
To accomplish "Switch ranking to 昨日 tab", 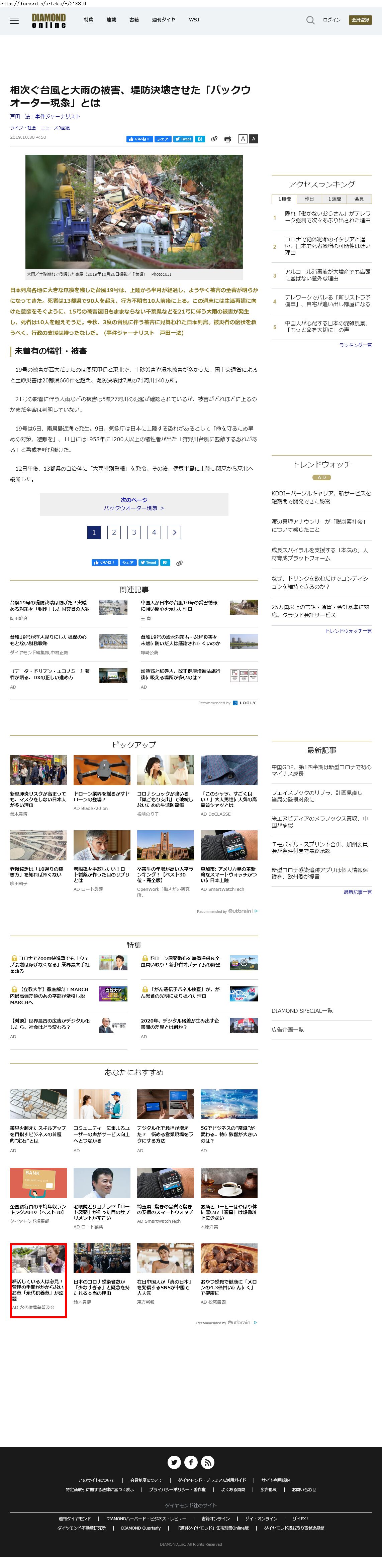I will tap(309, 199).
